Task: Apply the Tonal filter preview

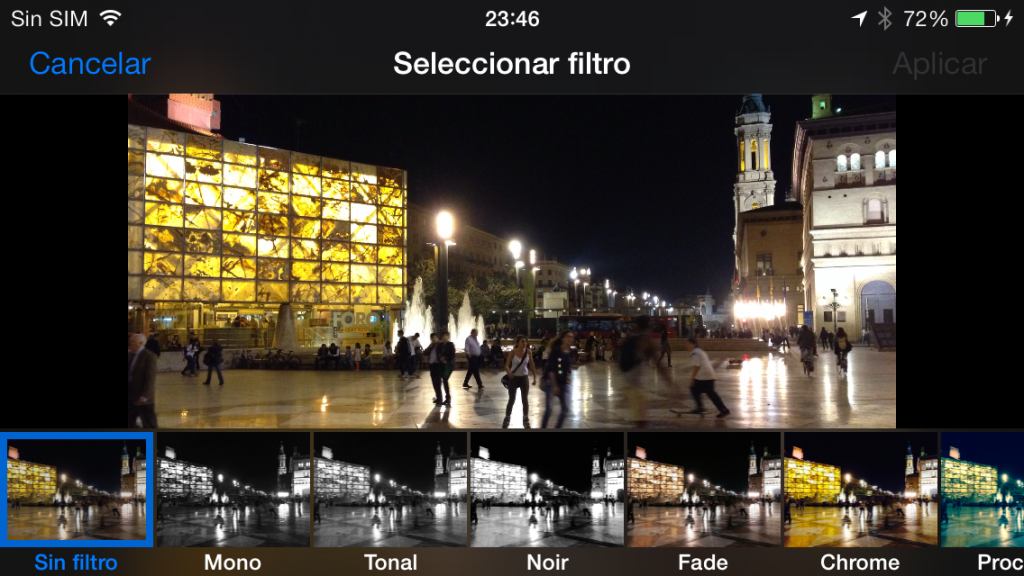Action: [390, 489]
